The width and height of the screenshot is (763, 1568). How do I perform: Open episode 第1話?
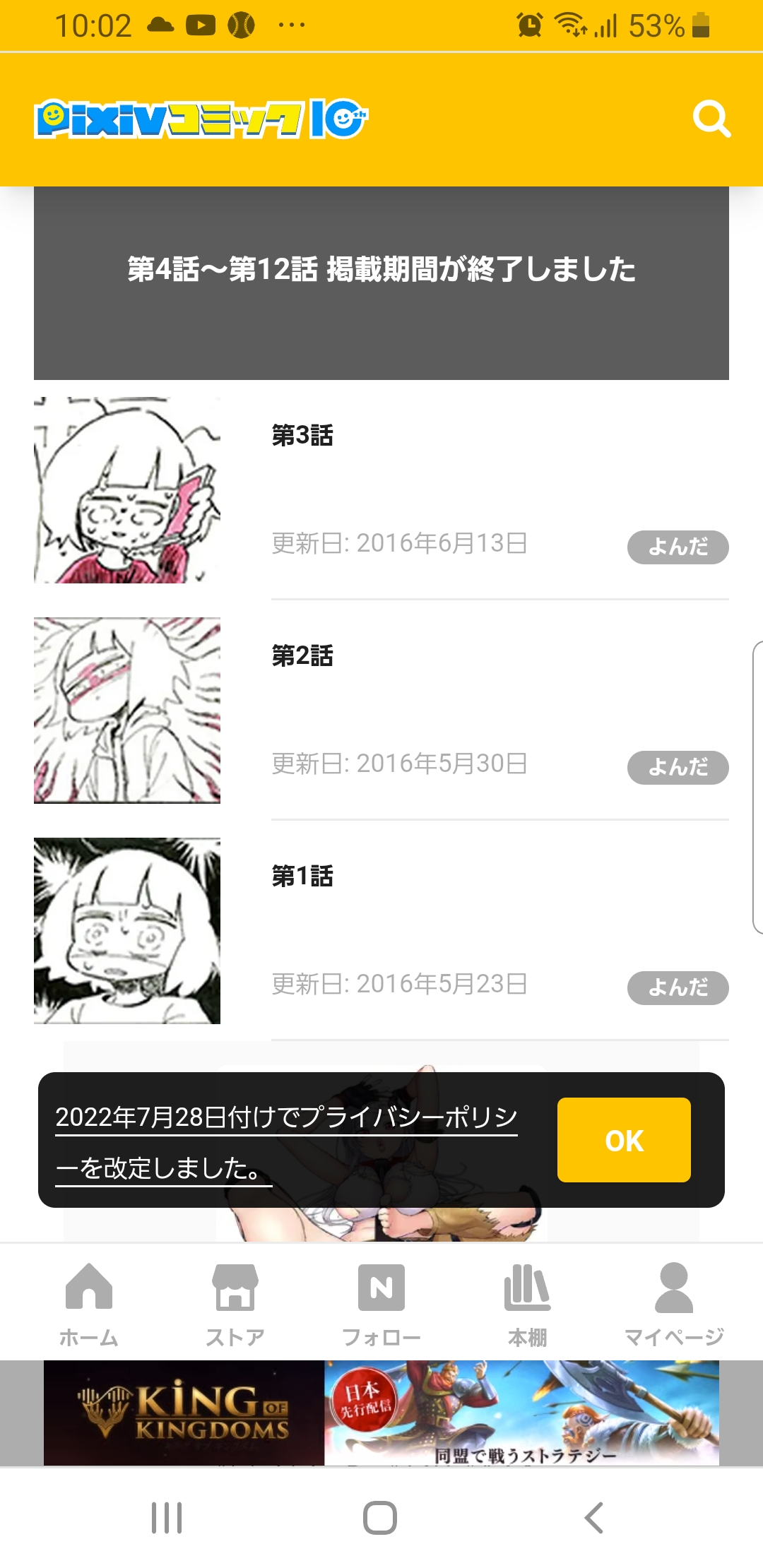(302, 876)
